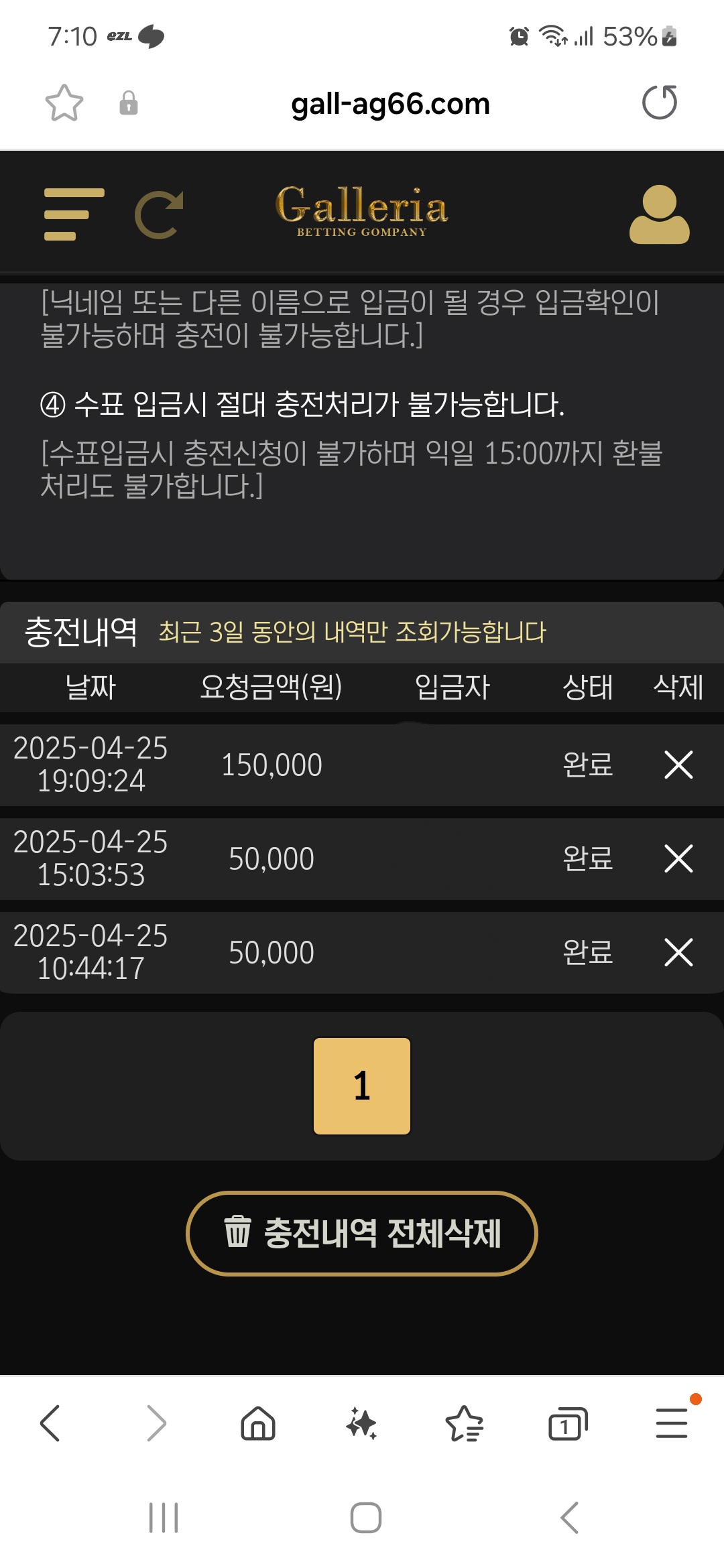The width and height of the screenshot is (724, 1568).
Task: Bookmark this site with the star icon
Action: tap(64, 103)
